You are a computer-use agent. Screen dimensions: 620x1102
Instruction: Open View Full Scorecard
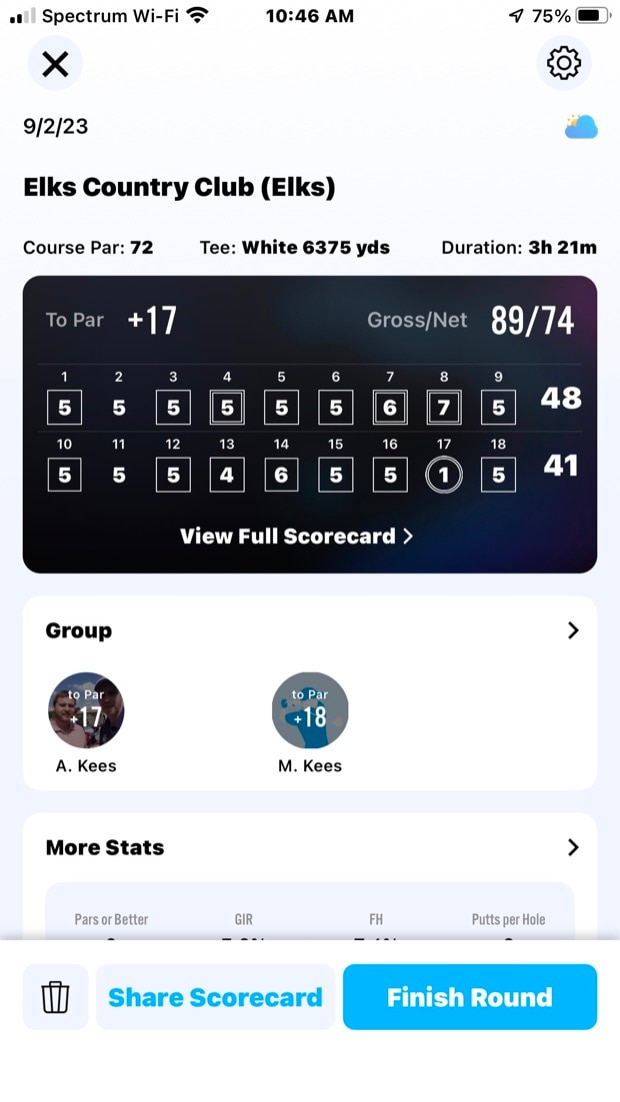[x=296, y=536]
